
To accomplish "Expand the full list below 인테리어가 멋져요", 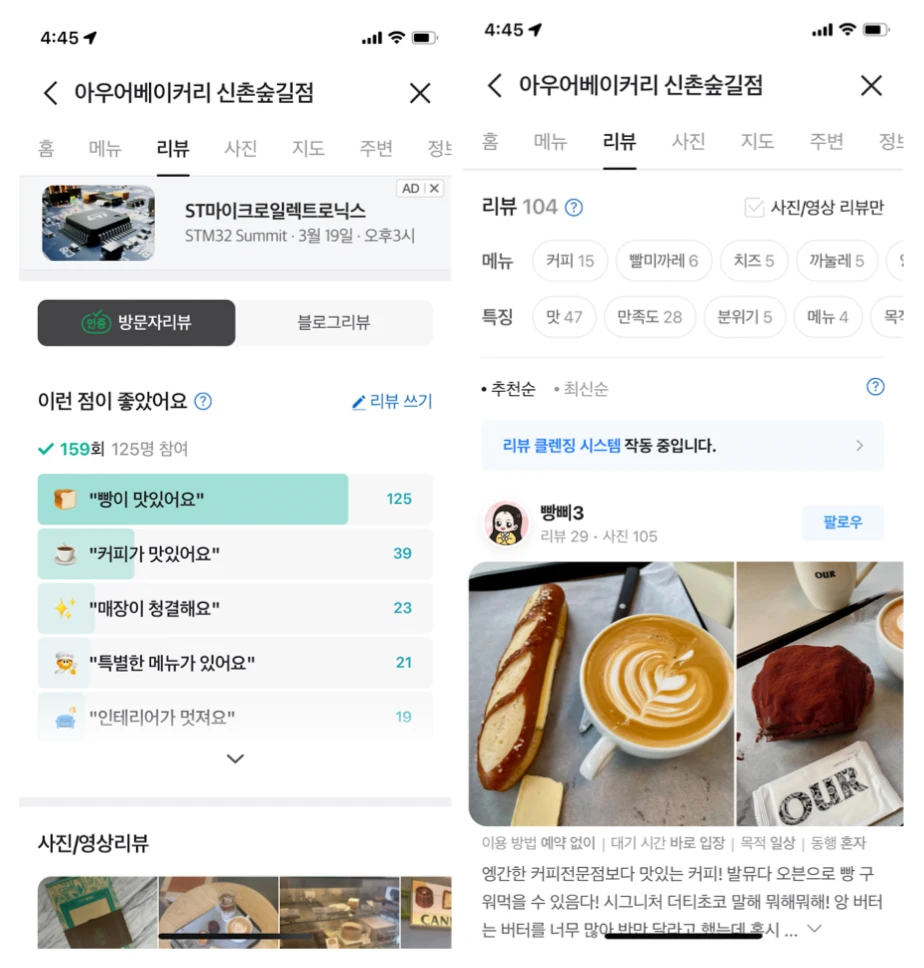I will pyautogui.click(x=235, y=759).
